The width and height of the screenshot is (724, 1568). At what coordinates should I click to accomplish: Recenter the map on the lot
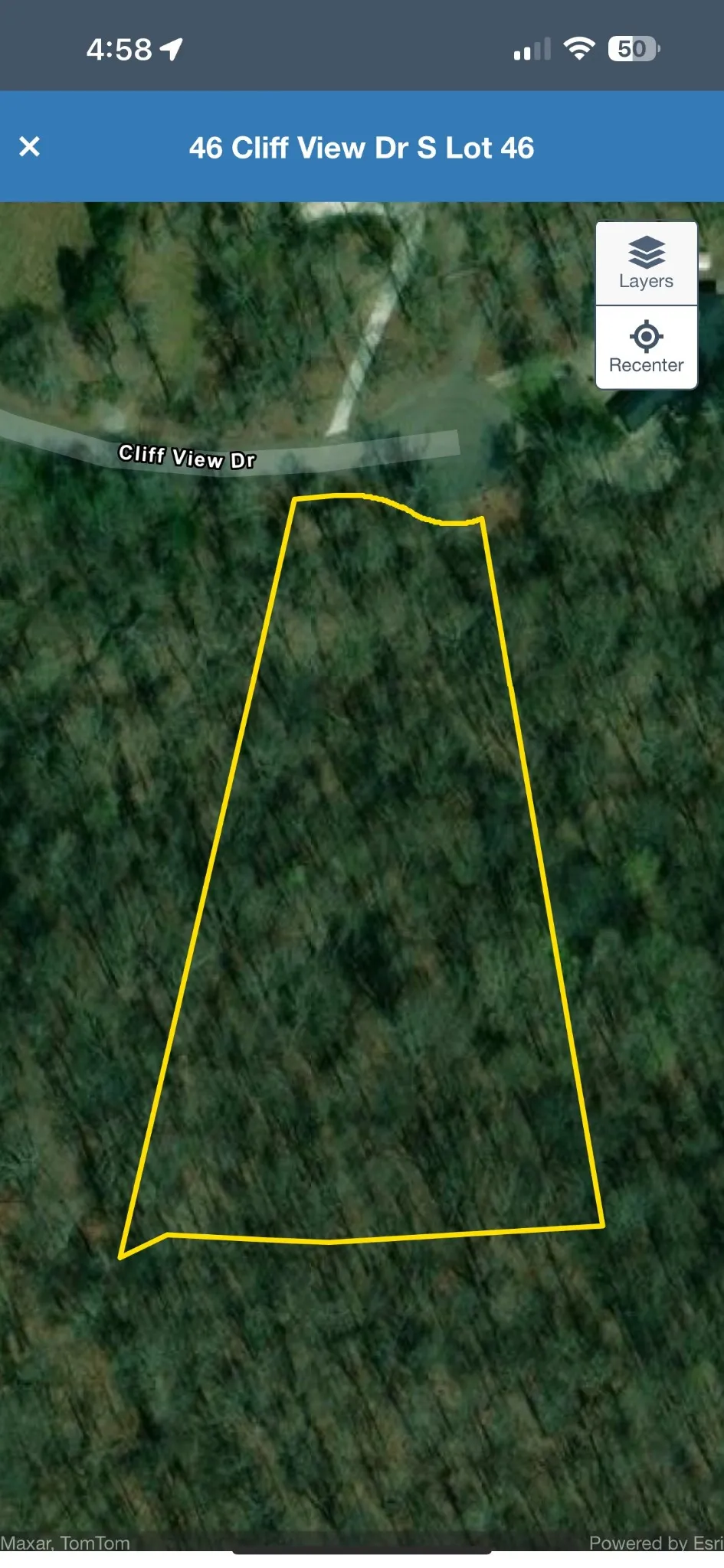coord(646,348)
